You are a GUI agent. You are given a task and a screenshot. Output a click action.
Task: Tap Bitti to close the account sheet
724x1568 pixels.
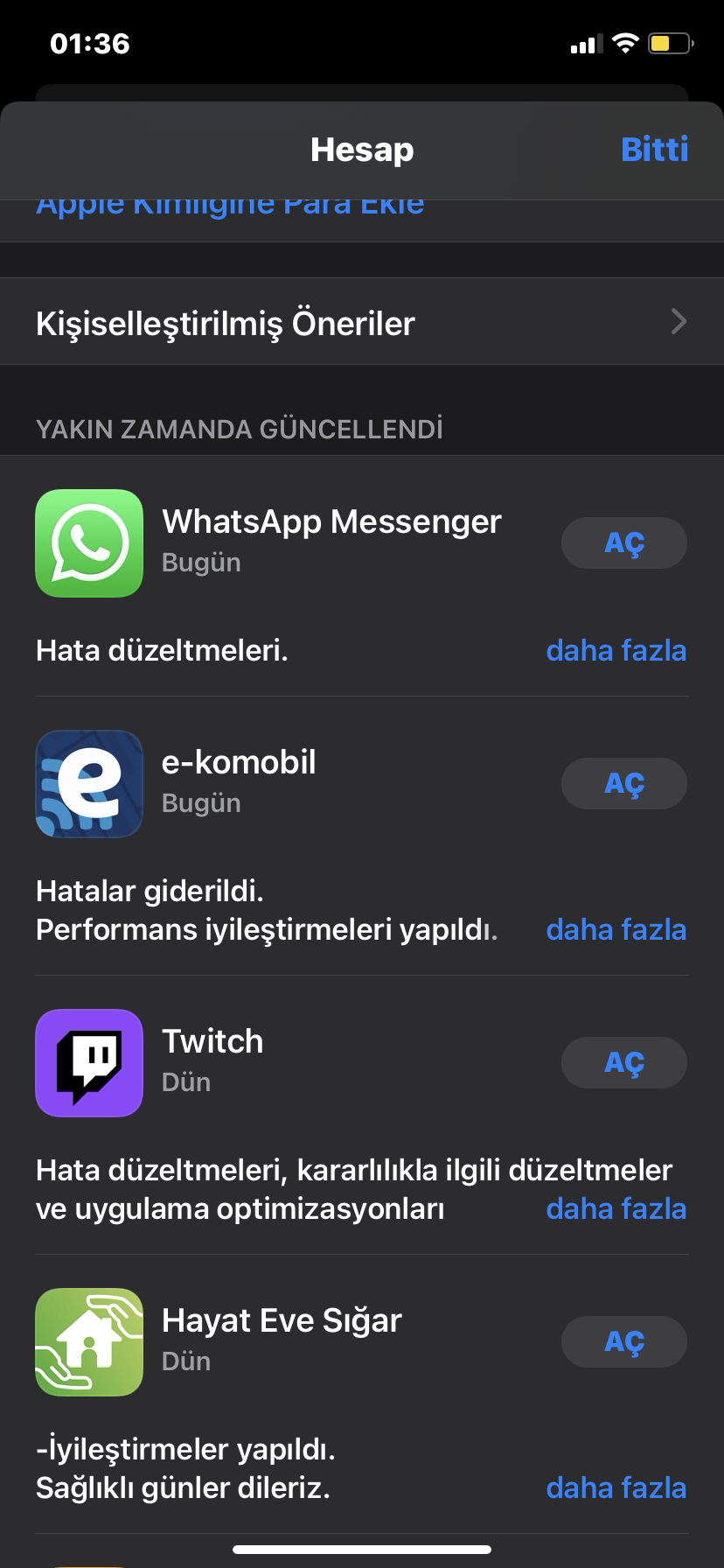654,150
